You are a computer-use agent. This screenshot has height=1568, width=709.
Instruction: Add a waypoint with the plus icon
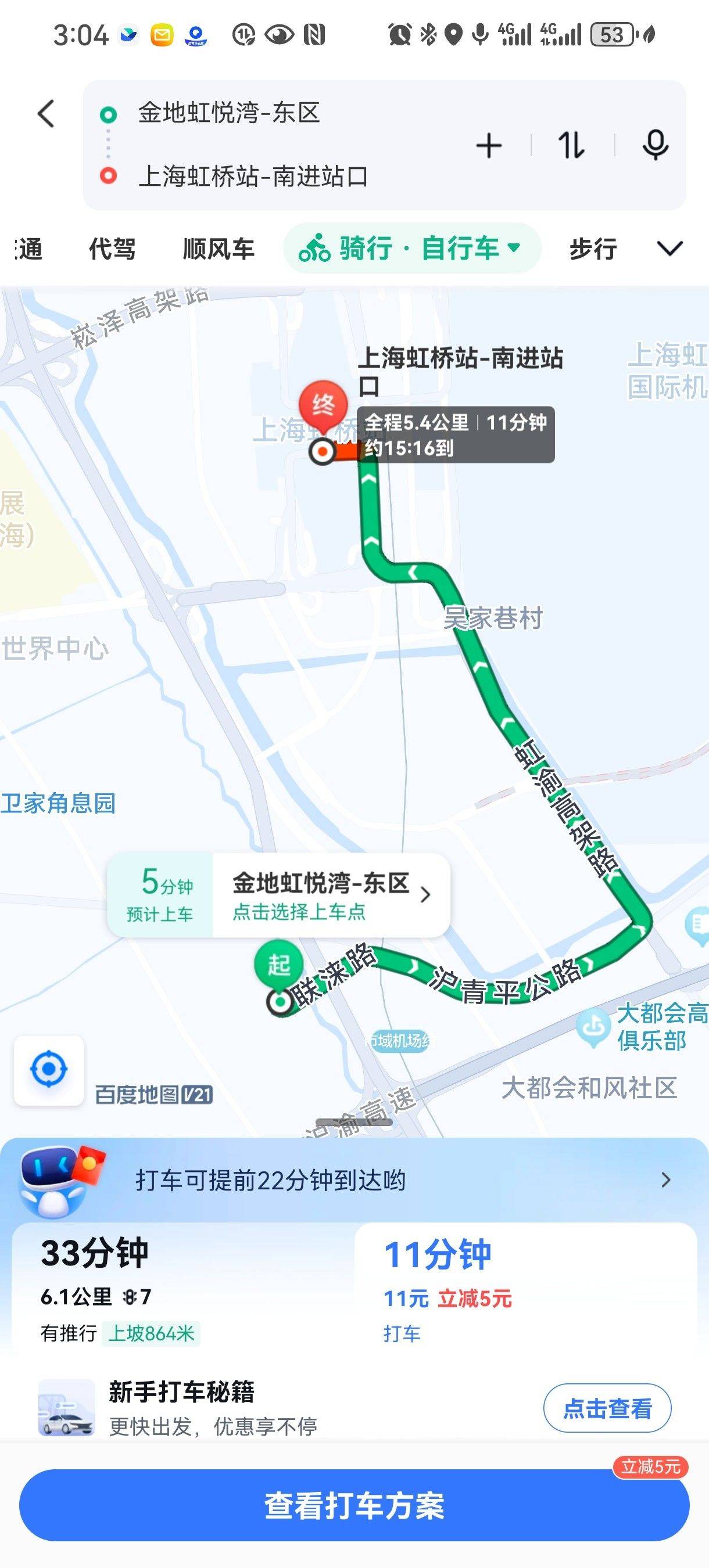[x=489, y=146]
